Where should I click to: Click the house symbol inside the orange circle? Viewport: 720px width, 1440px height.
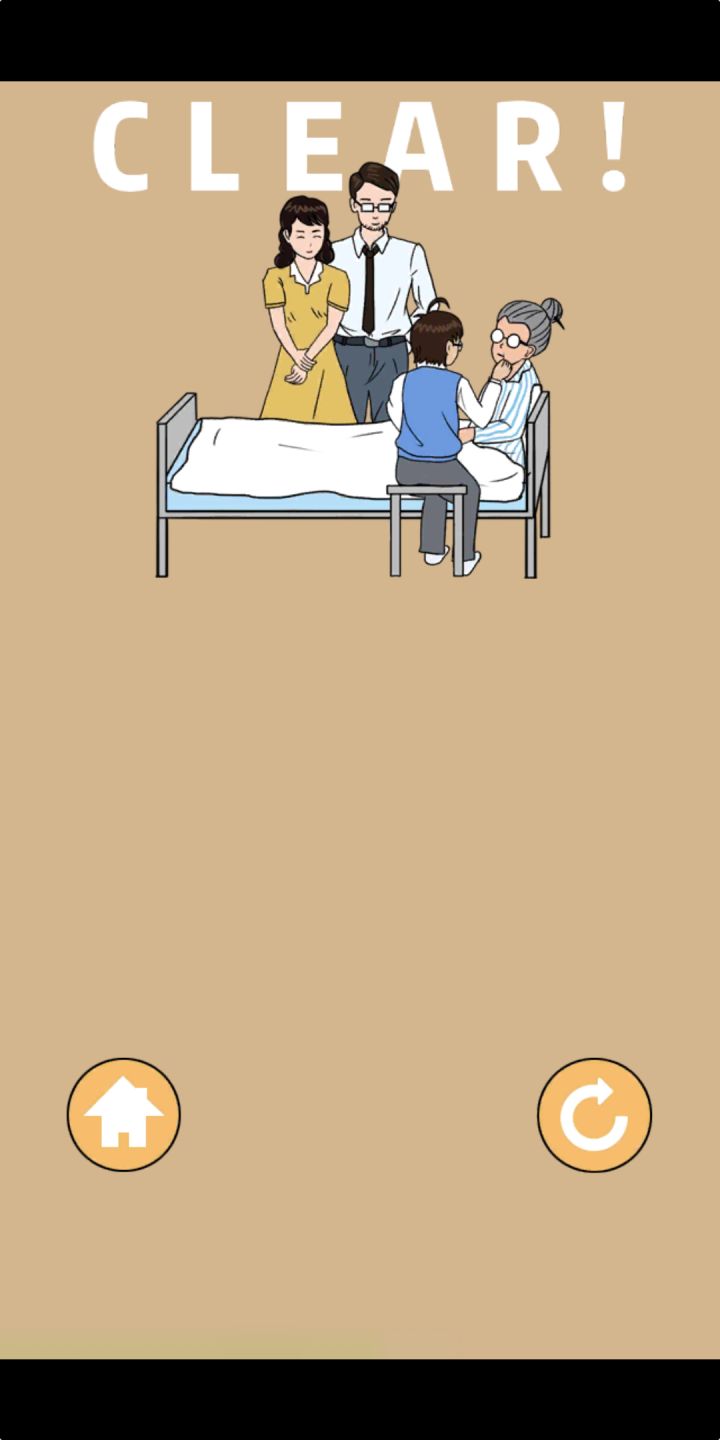(x=123, y=1114)
